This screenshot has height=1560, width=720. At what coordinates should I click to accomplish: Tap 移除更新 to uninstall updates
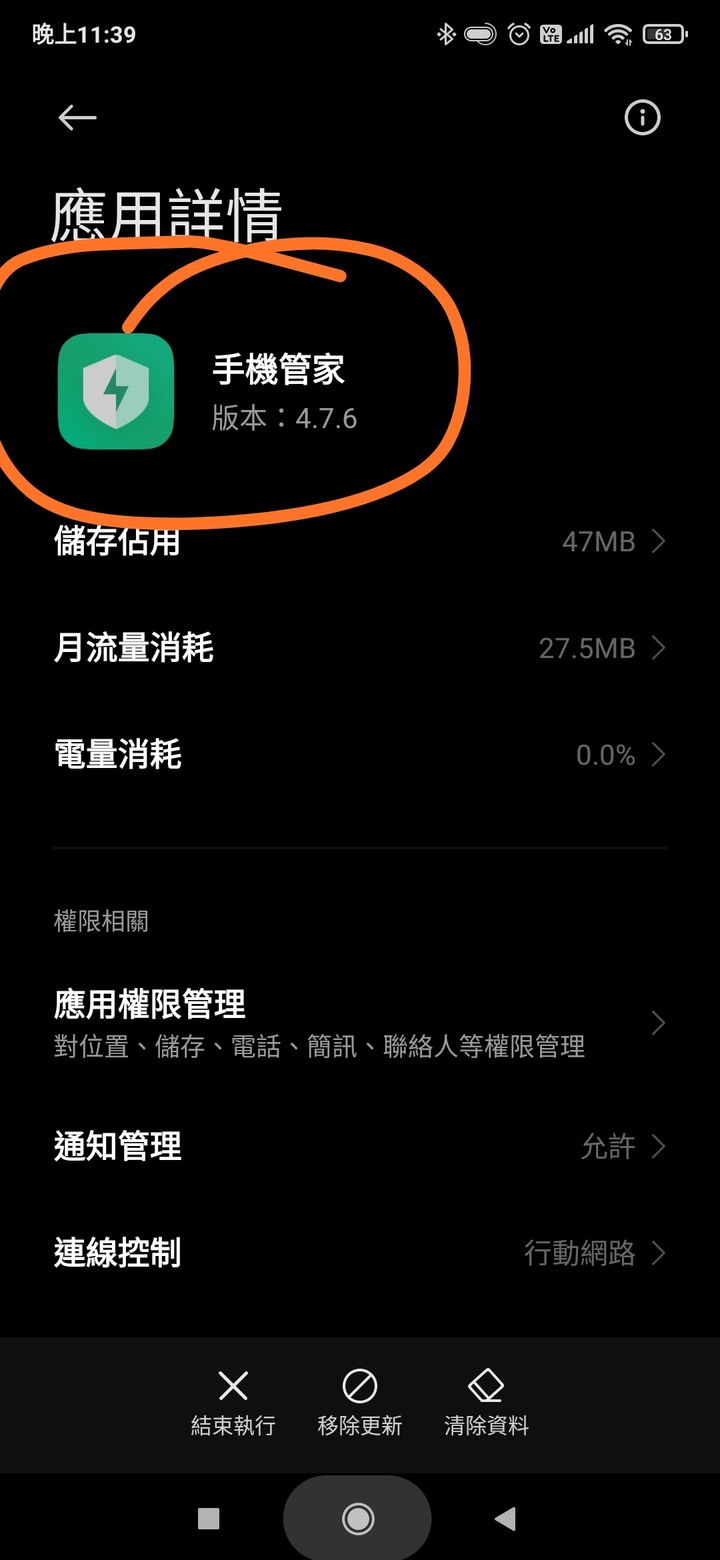click(360, 1402)
